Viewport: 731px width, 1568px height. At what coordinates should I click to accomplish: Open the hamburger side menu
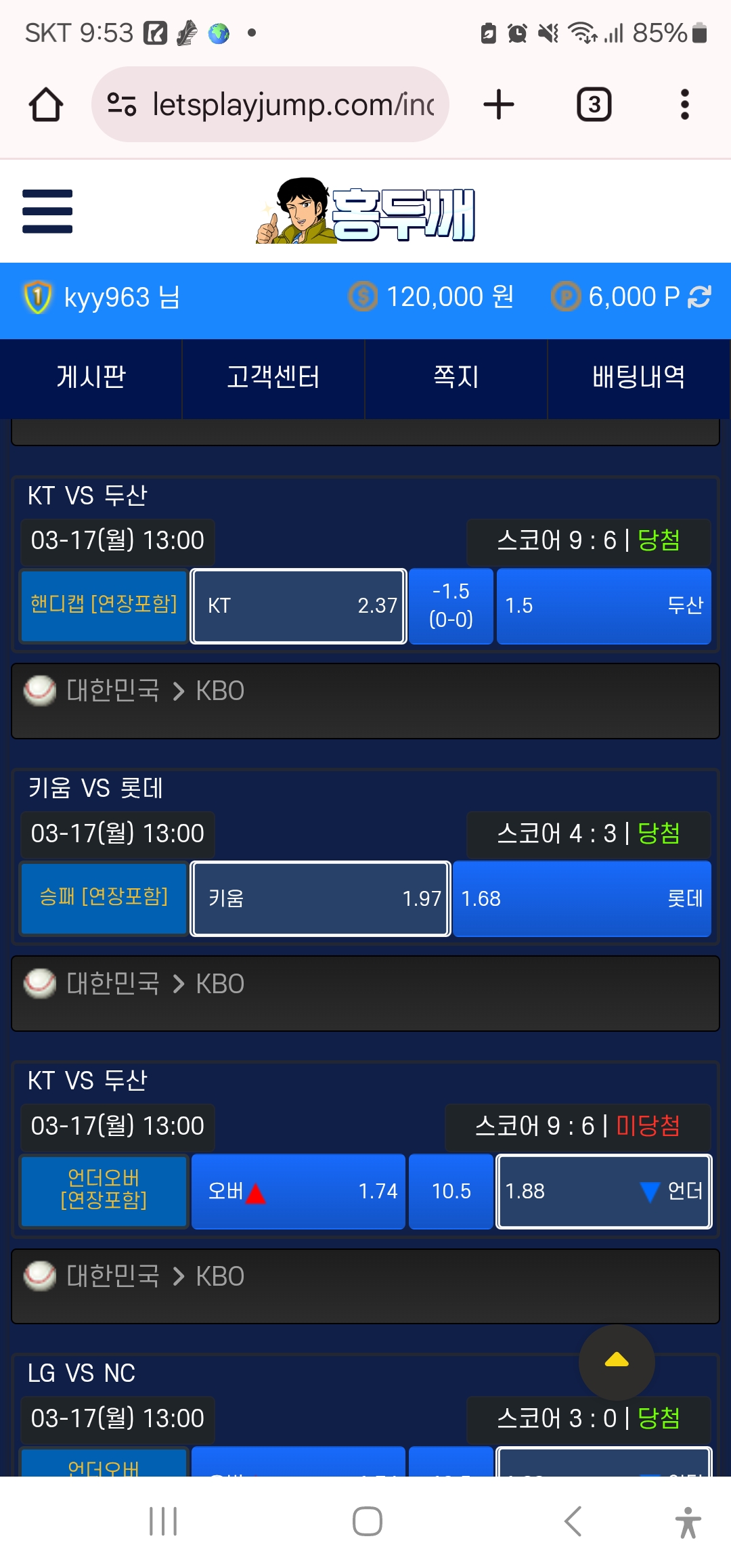(47, 211)
